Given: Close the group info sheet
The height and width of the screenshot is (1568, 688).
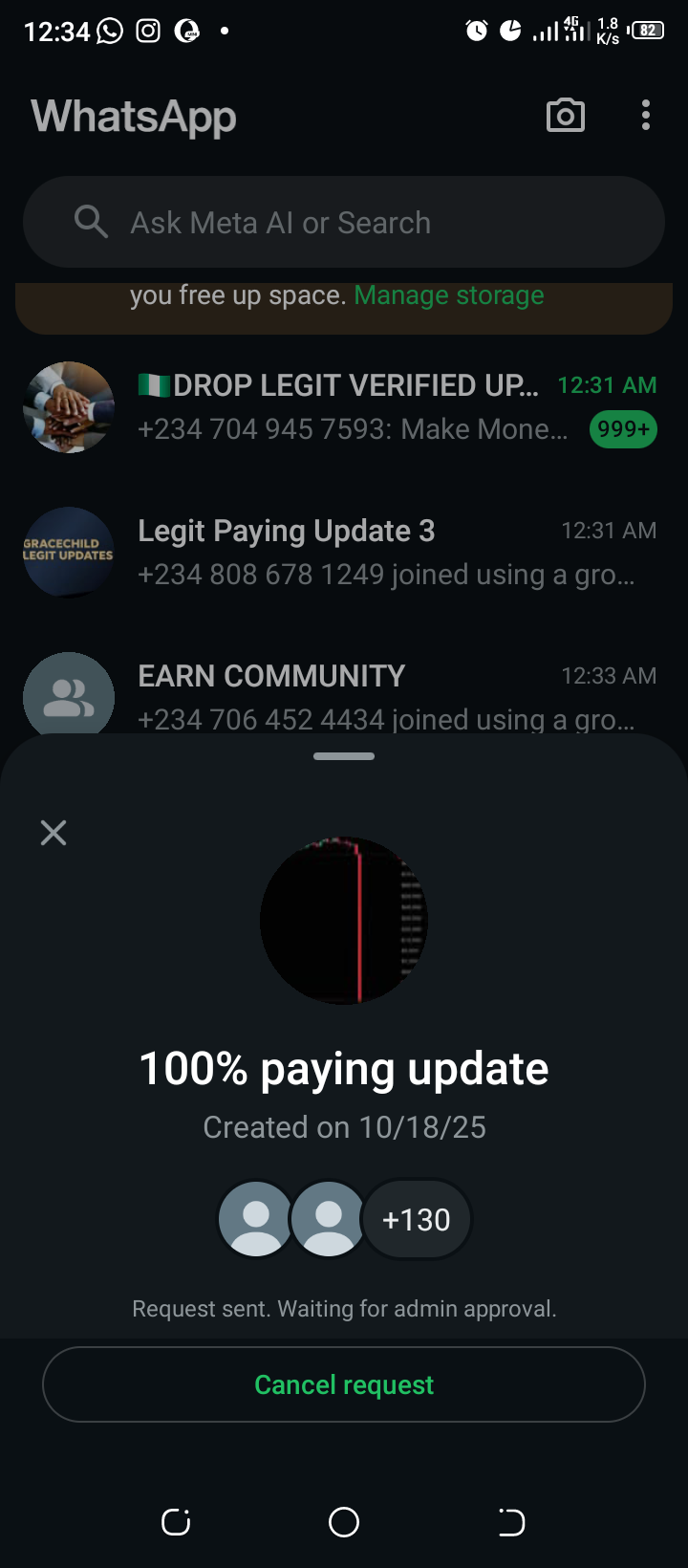Looking at the screenshot, I should (x=54, y=833).
